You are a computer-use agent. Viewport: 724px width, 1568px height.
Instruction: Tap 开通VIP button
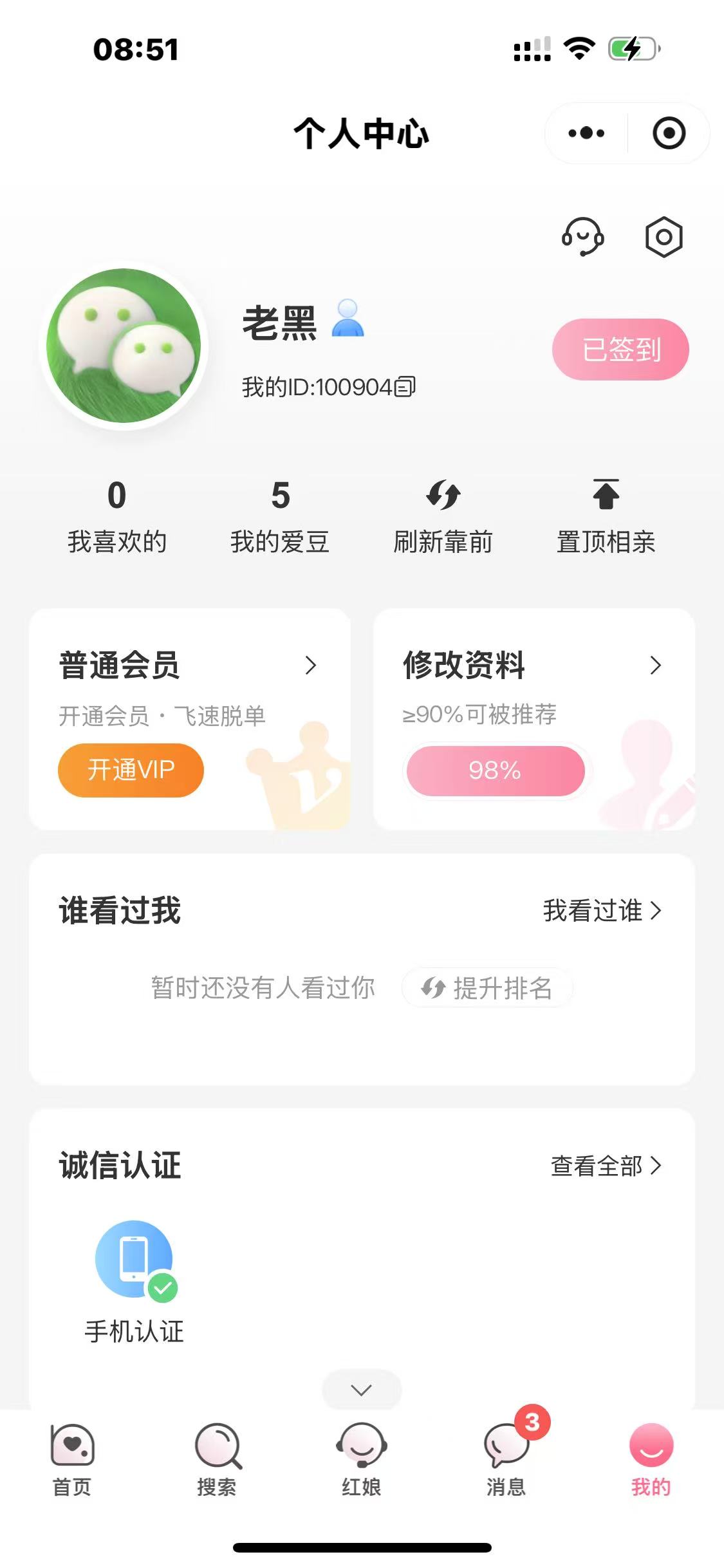(131, 770)
